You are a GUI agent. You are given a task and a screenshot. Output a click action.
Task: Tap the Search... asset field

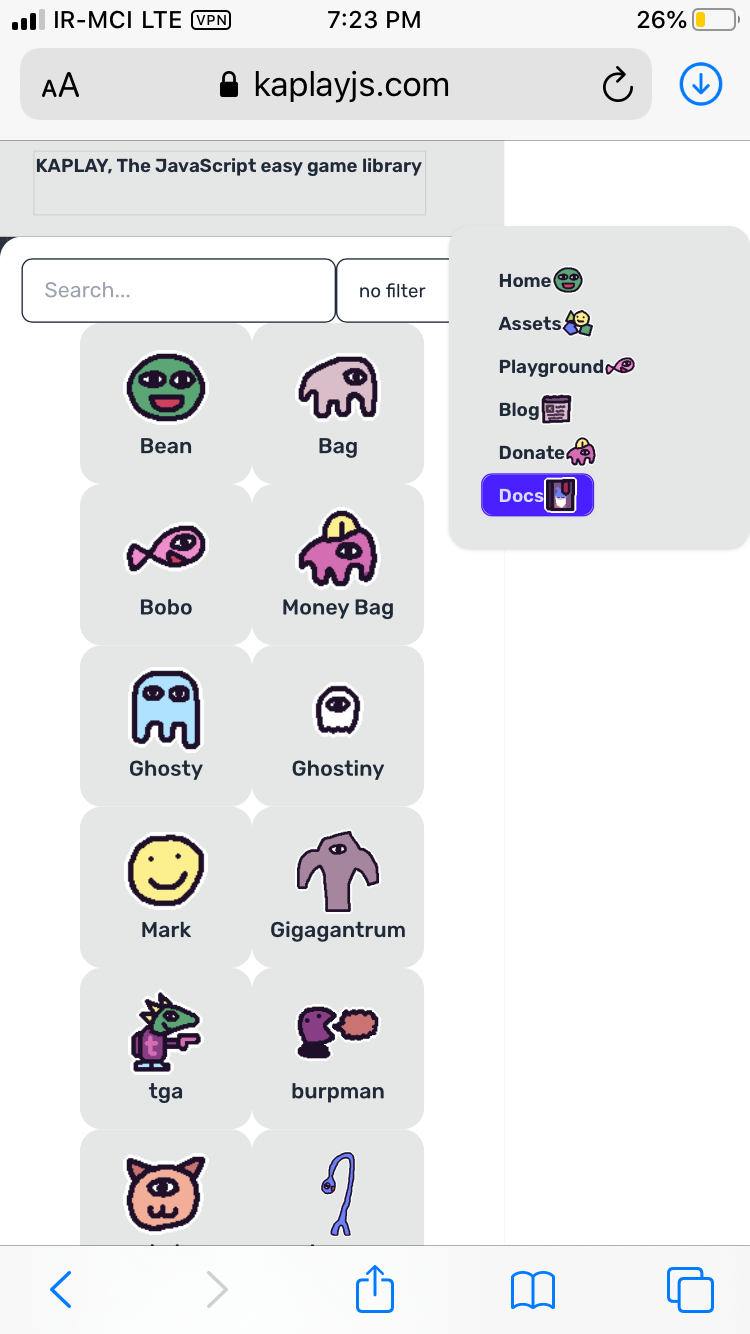pyautogui.click(x=178, y=291)
